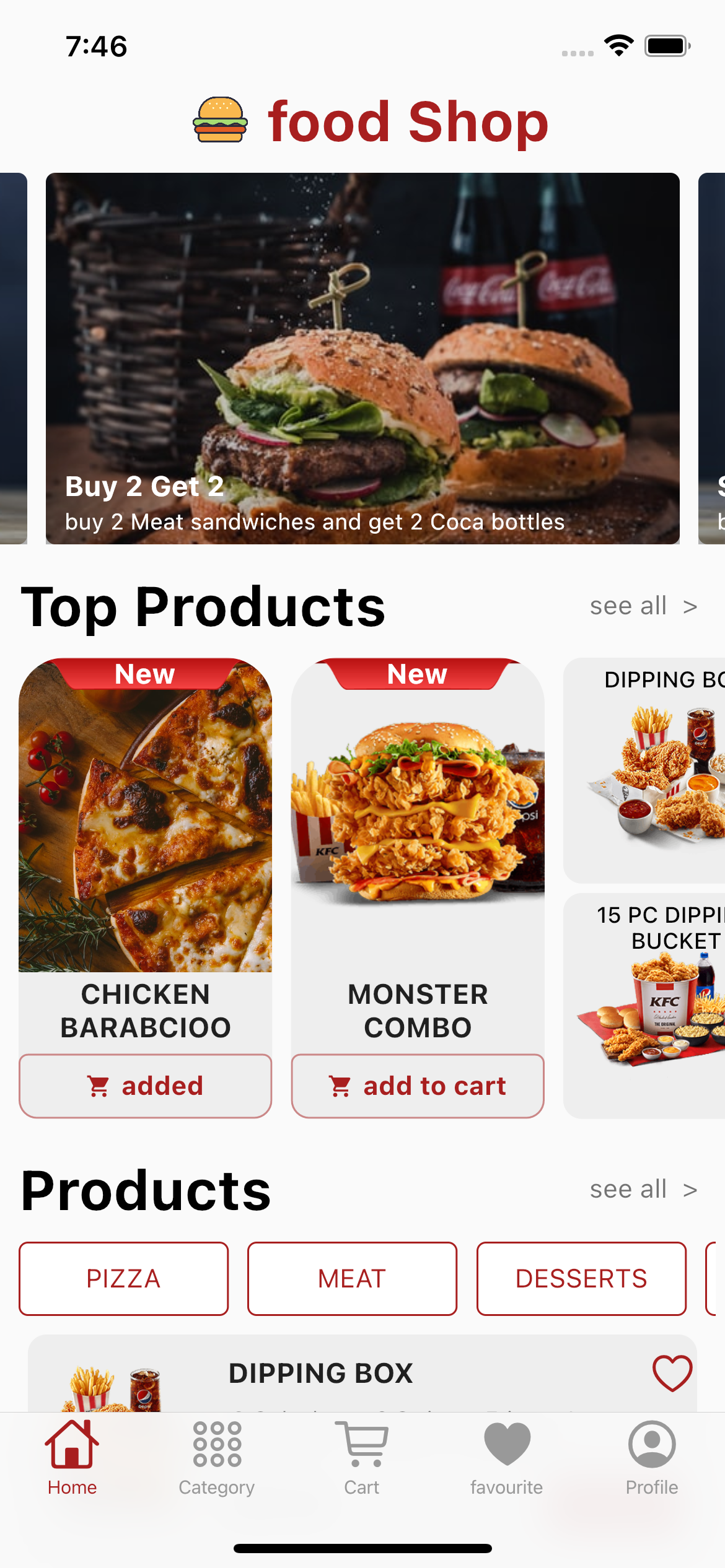Image resolution: width=725 pixels, height=1568 pixels.
Task: Click the cart icon inside the added button
Action: tap(100, 1085)
